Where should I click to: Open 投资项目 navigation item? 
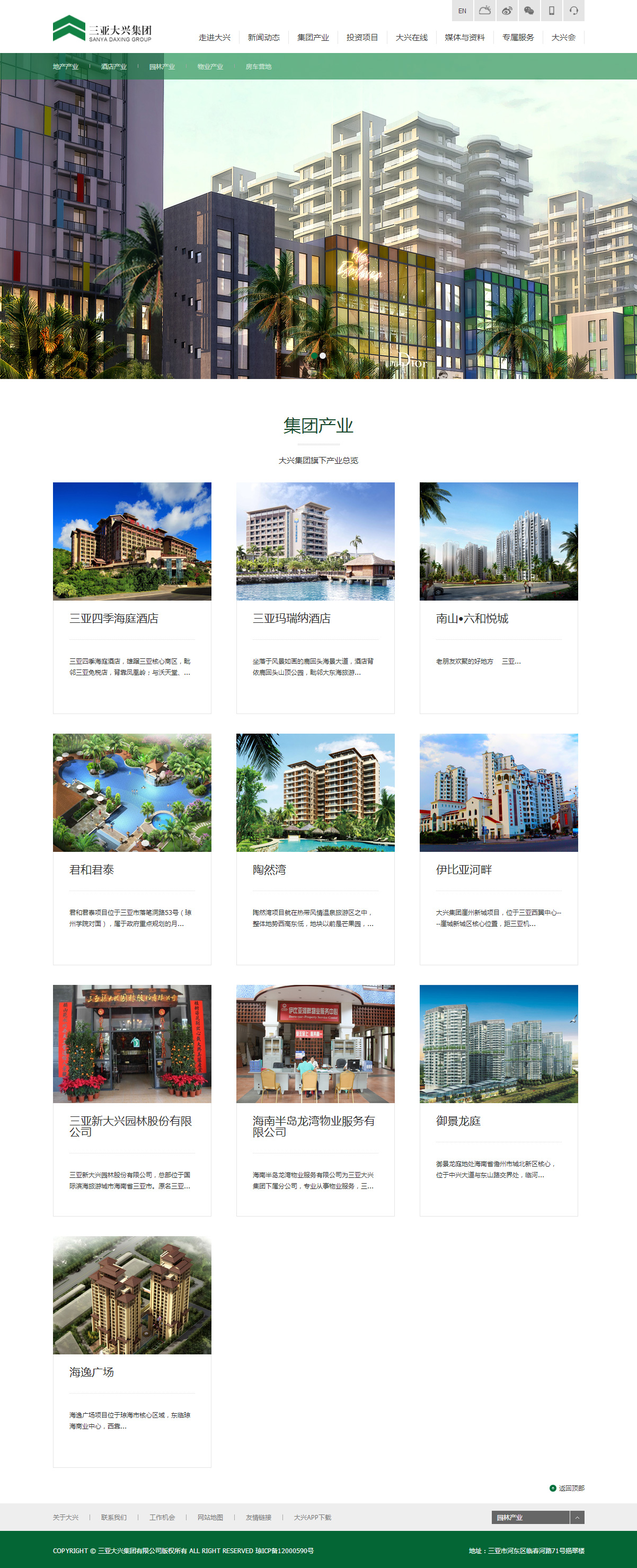pos(362,38)
